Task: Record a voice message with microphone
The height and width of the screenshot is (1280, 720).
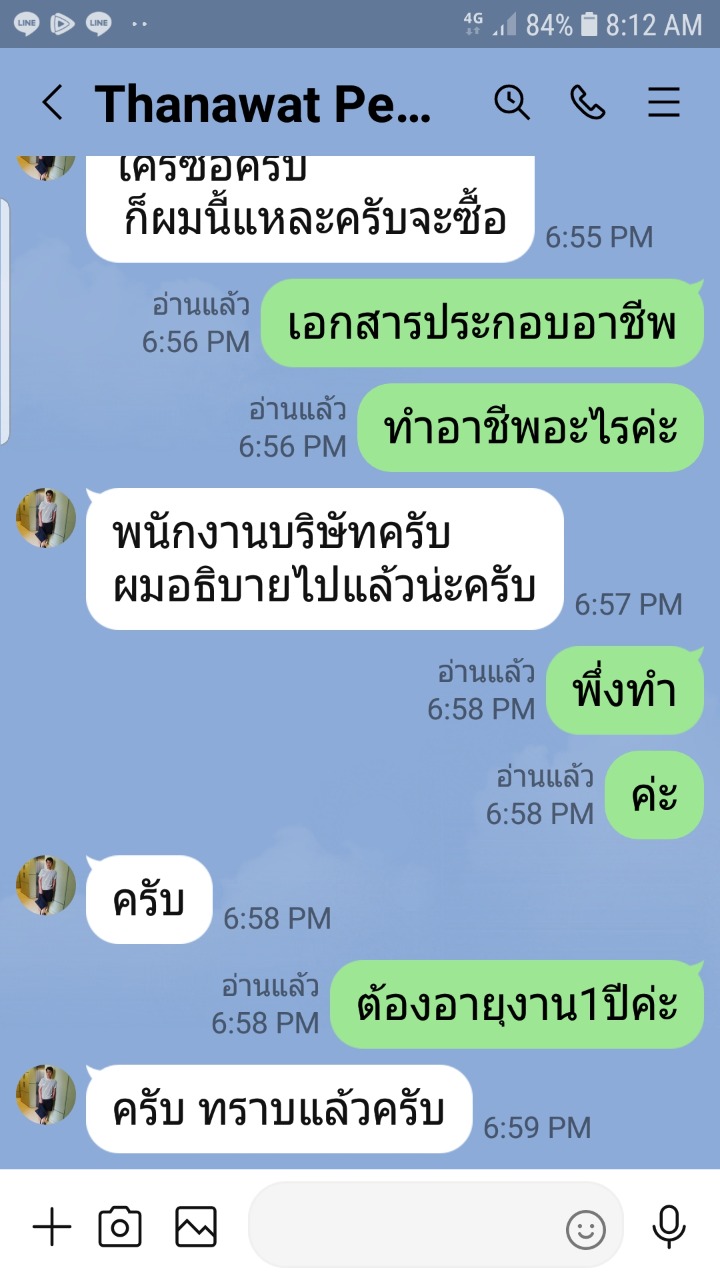Action: pos(668,1227)
